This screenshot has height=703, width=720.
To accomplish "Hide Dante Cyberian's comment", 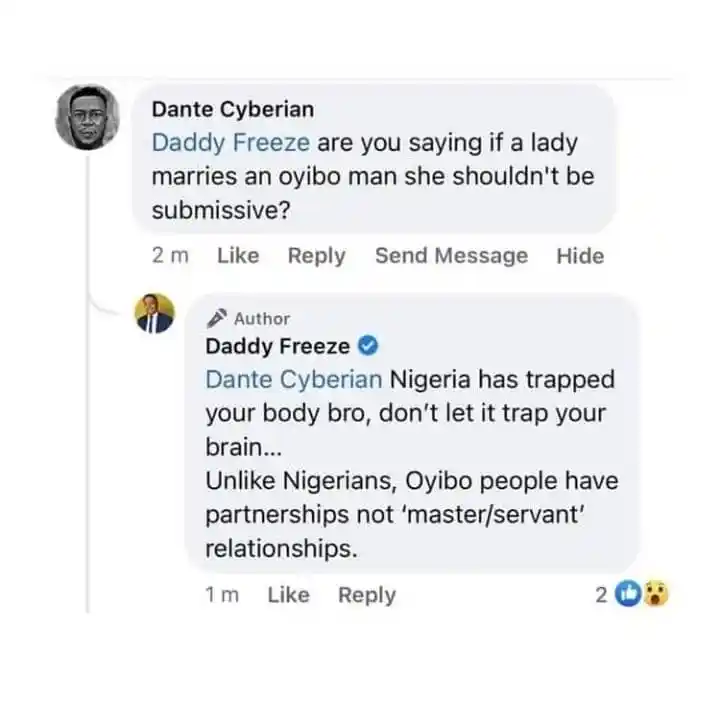I will (580, 255).
